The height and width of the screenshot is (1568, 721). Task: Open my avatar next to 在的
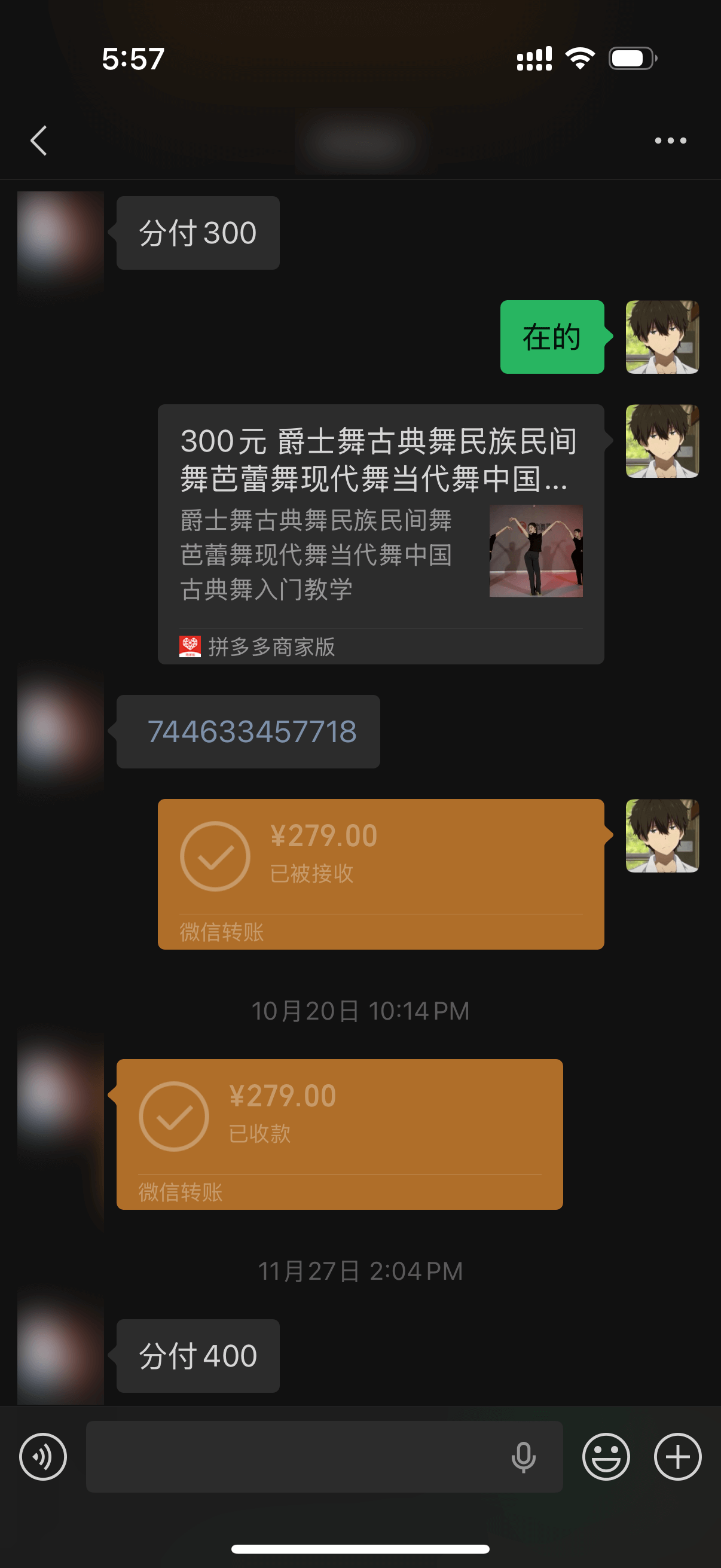pyautogui.click(x=662, y=337)
